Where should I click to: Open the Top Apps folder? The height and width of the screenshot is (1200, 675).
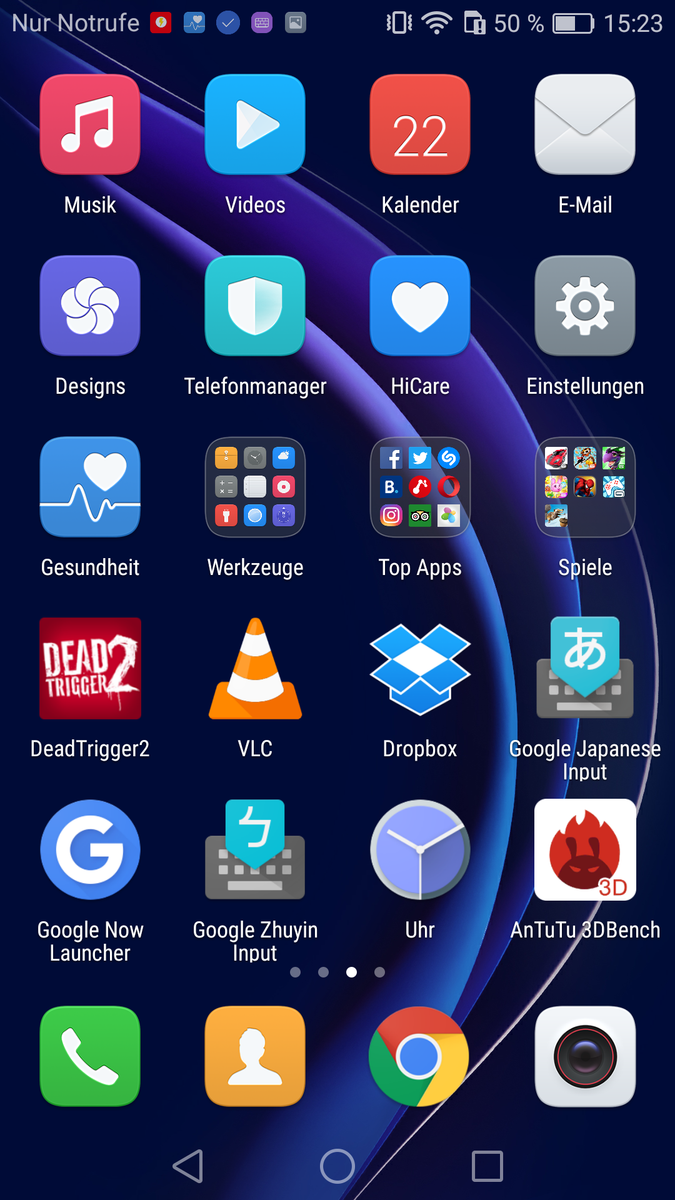click(420, 487)
